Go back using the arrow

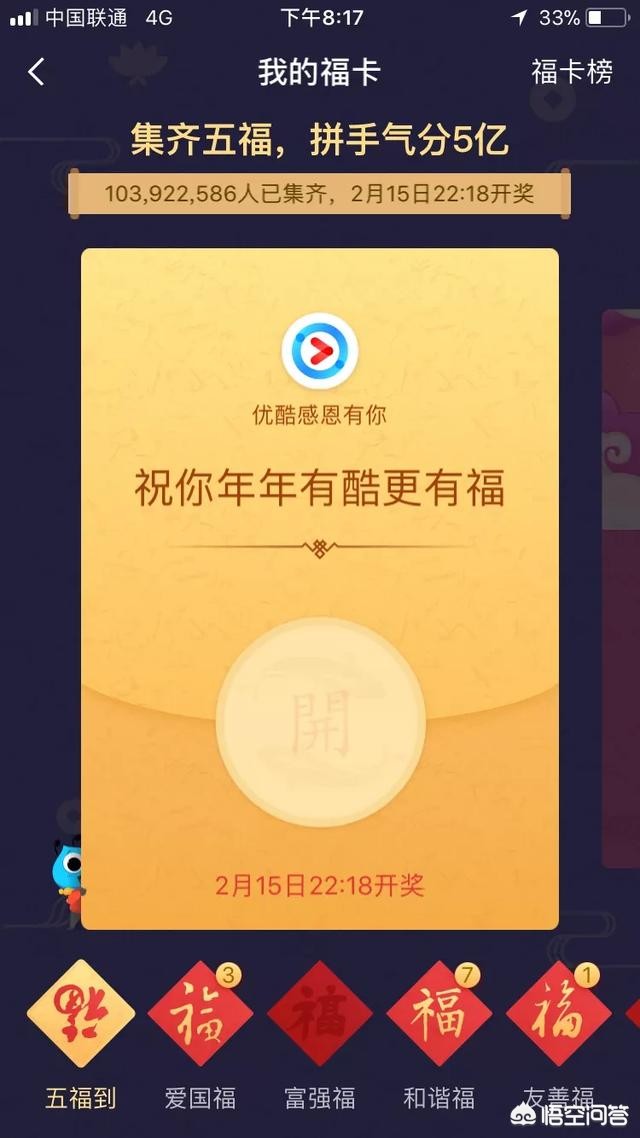pyautogui.click(x=37, y=72)
